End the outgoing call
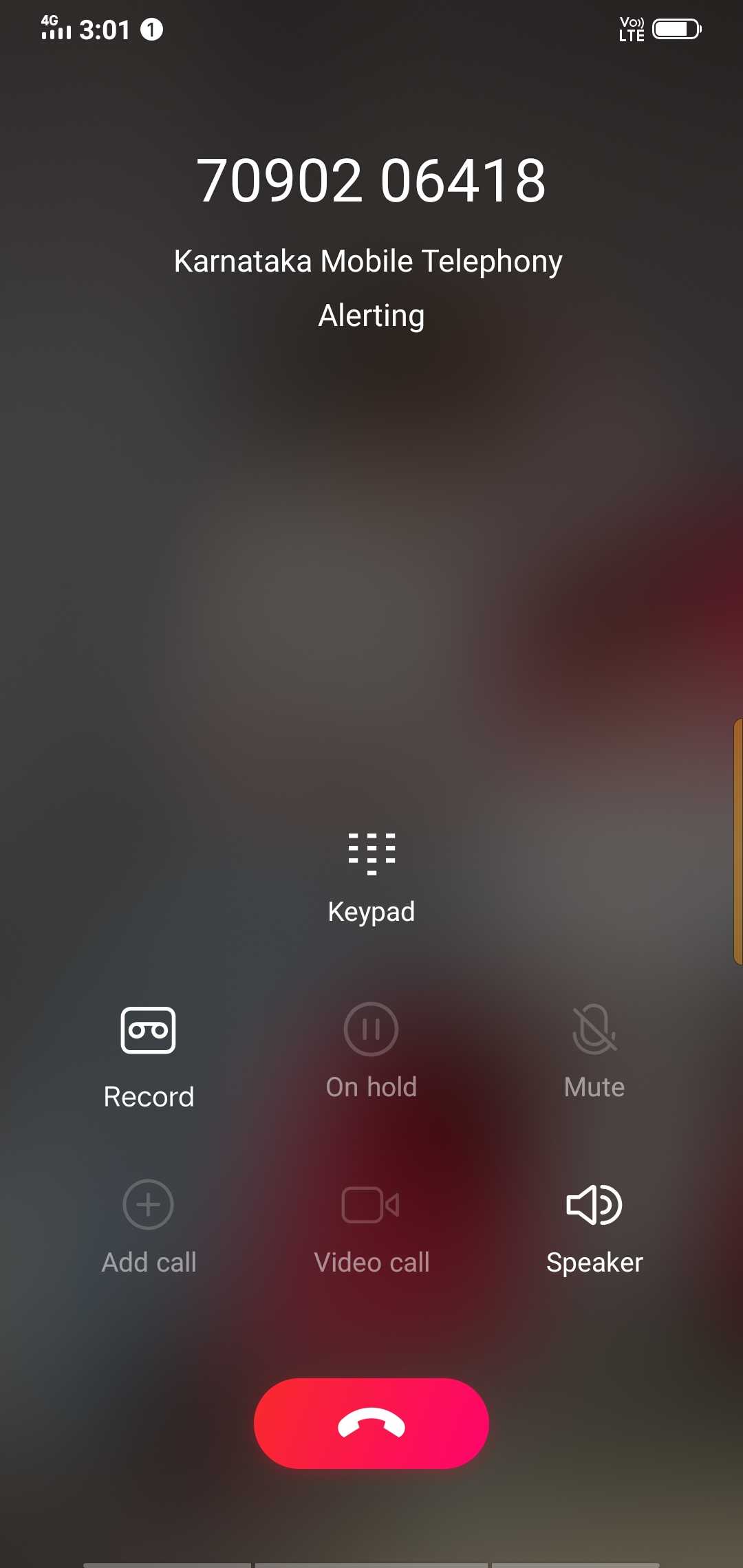743x1568 pixels. click(x=371, y=1424)
